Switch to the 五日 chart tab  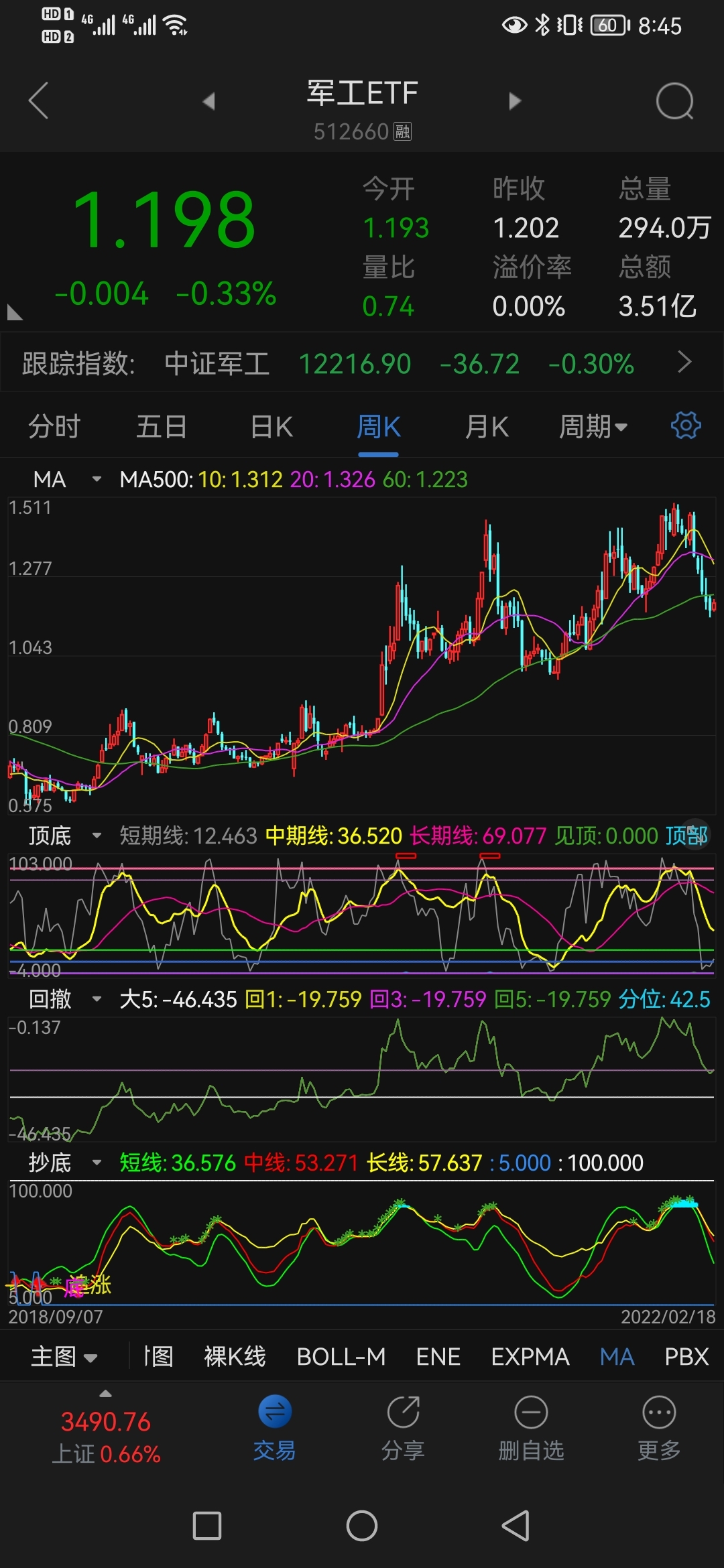pyautogui.click(x=162, y=426)
